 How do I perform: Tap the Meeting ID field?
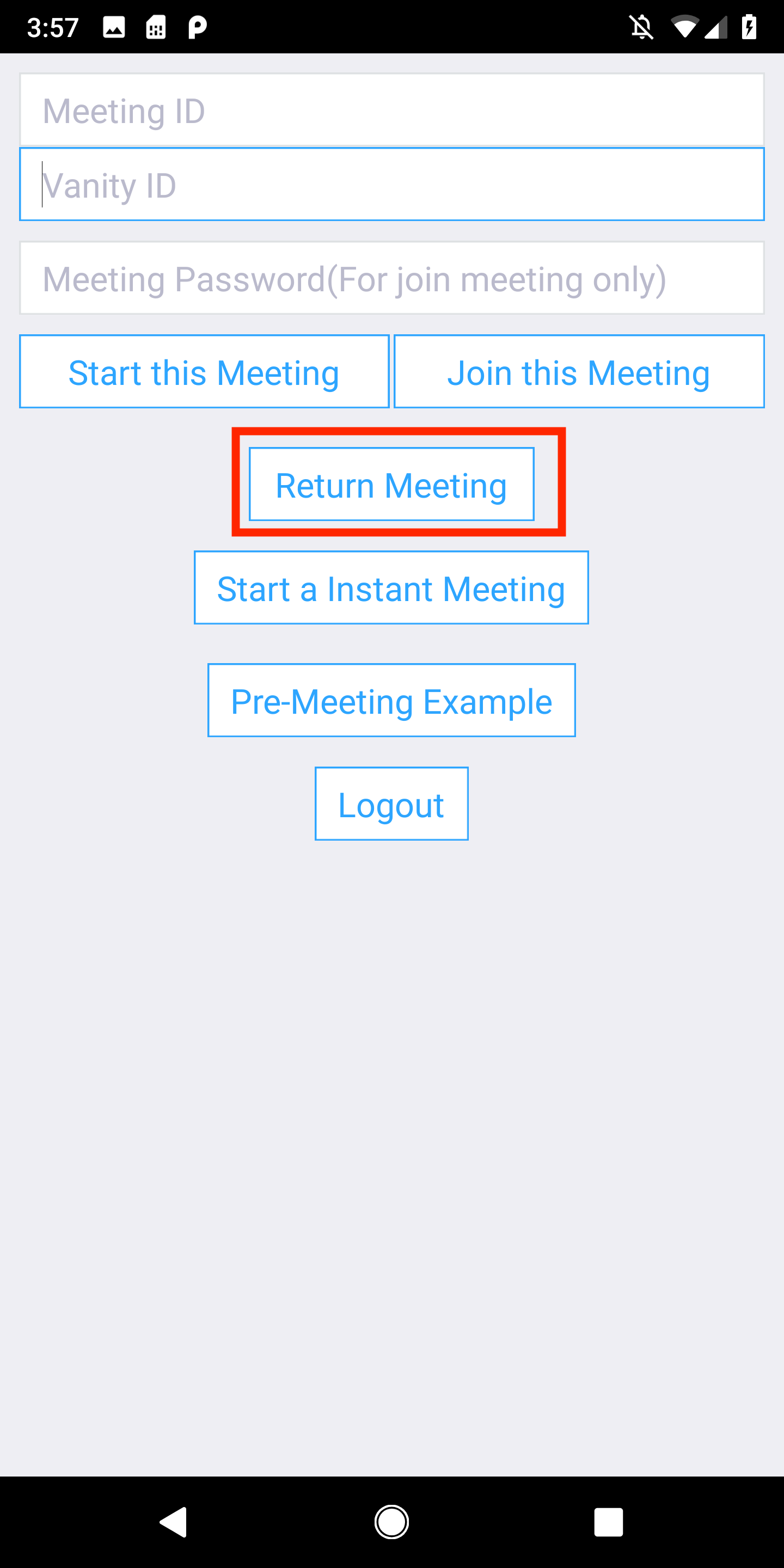click(391, 110)
